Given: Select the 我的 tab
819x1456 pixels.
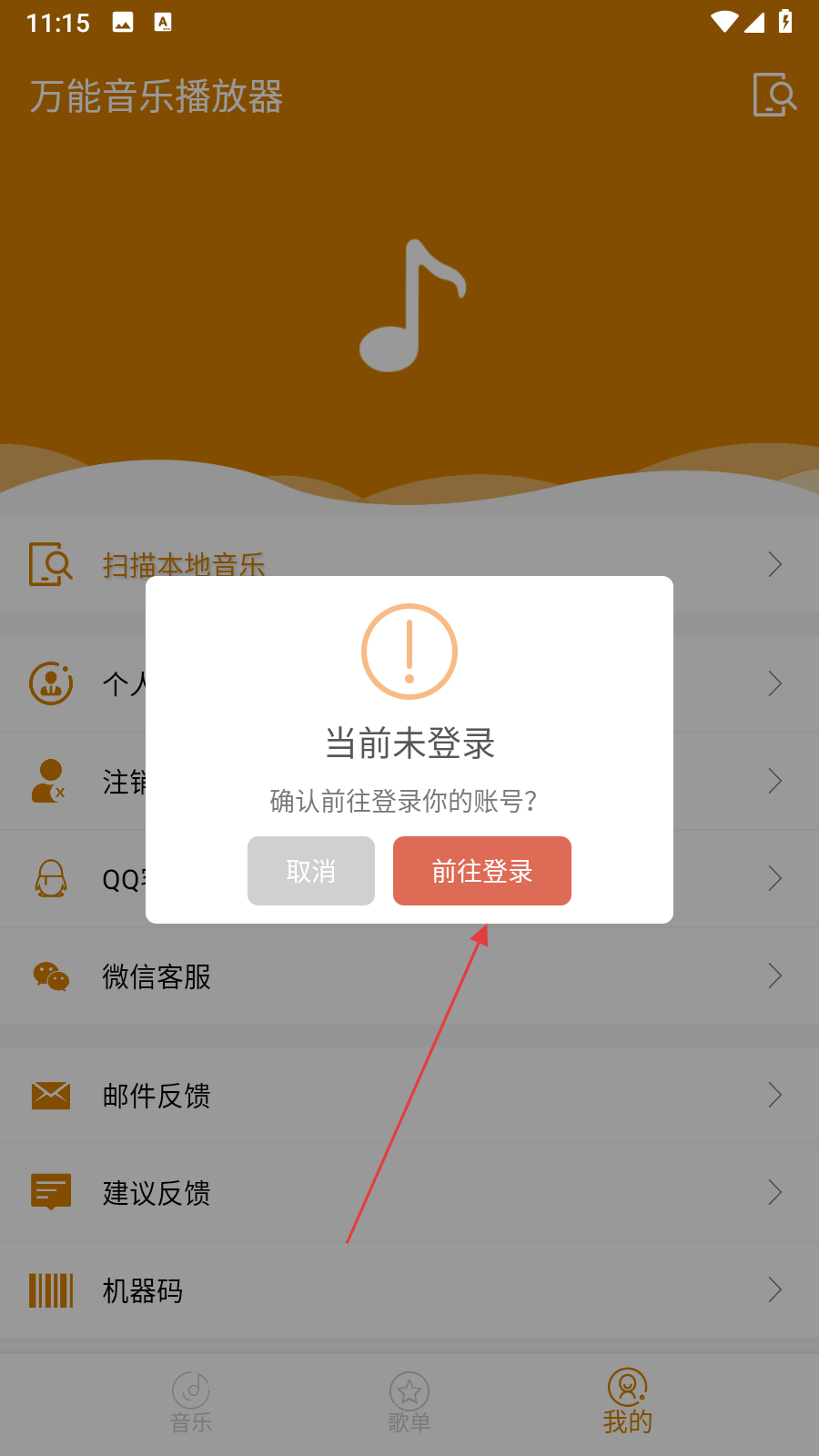Looking at the screenshot, I should tap(628, 1403).
